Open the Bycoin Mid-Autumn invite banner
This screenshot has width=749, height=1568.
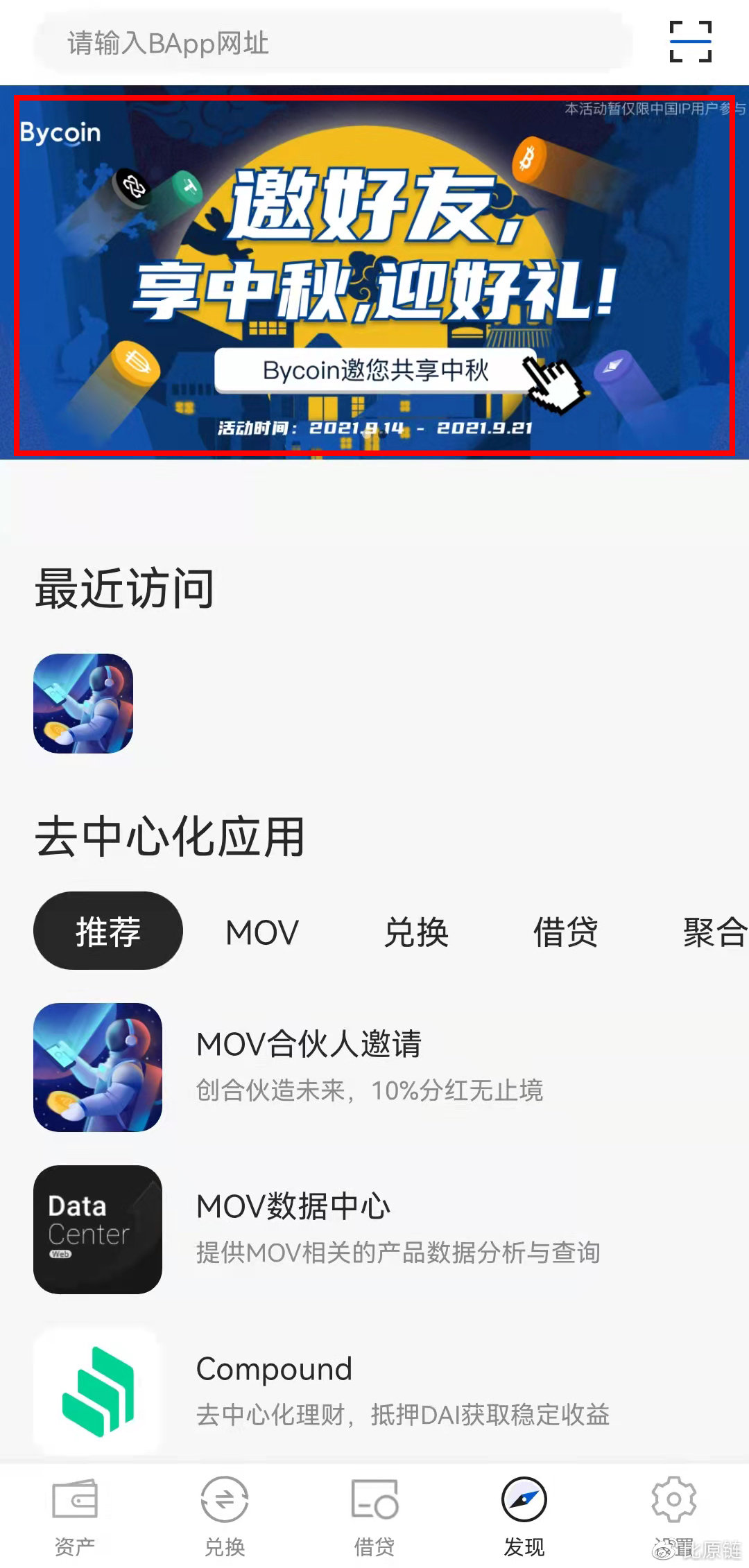[374, 274]
